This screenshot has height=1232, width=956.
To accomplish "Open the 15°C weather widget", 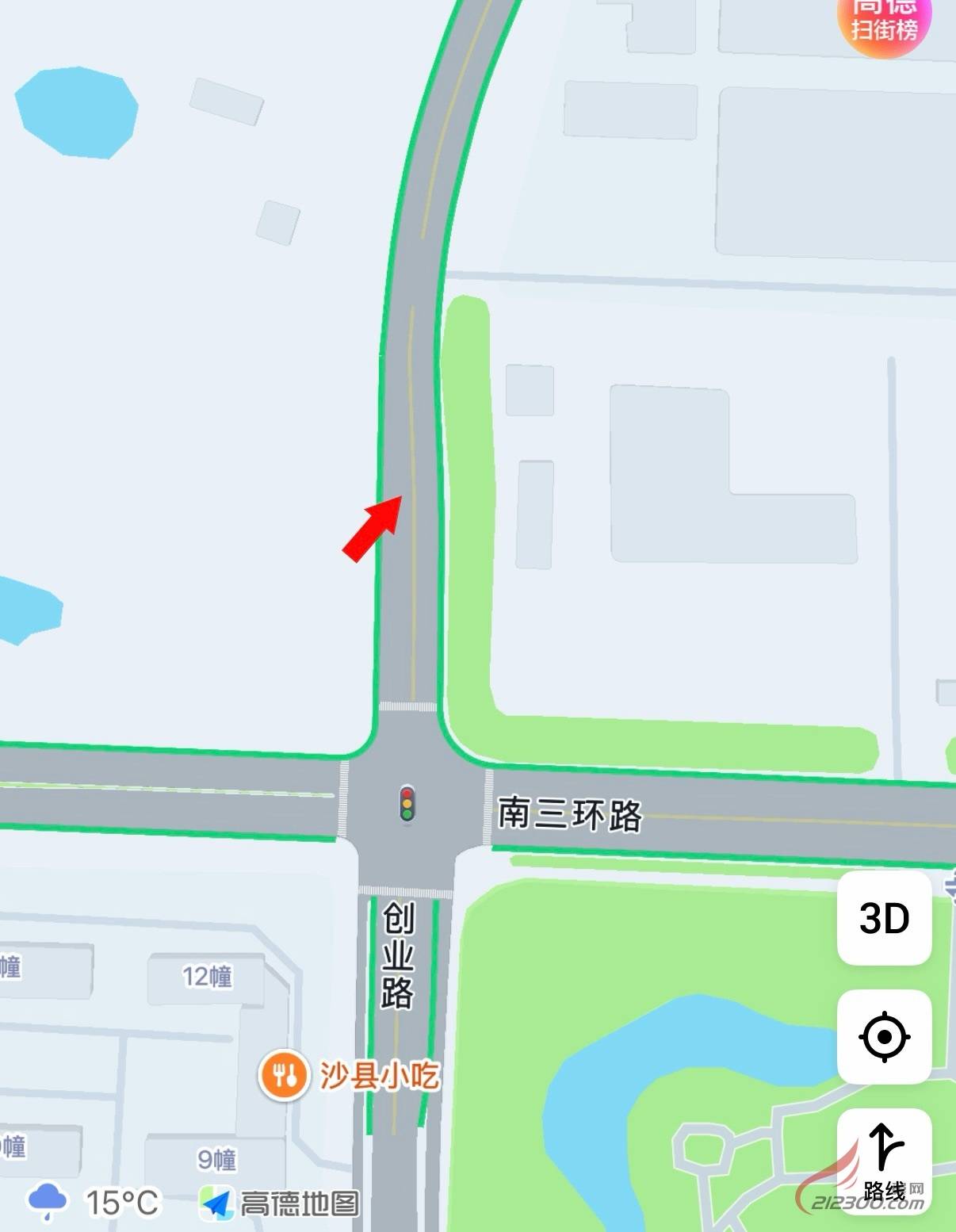I will [x=95, y=1202].
